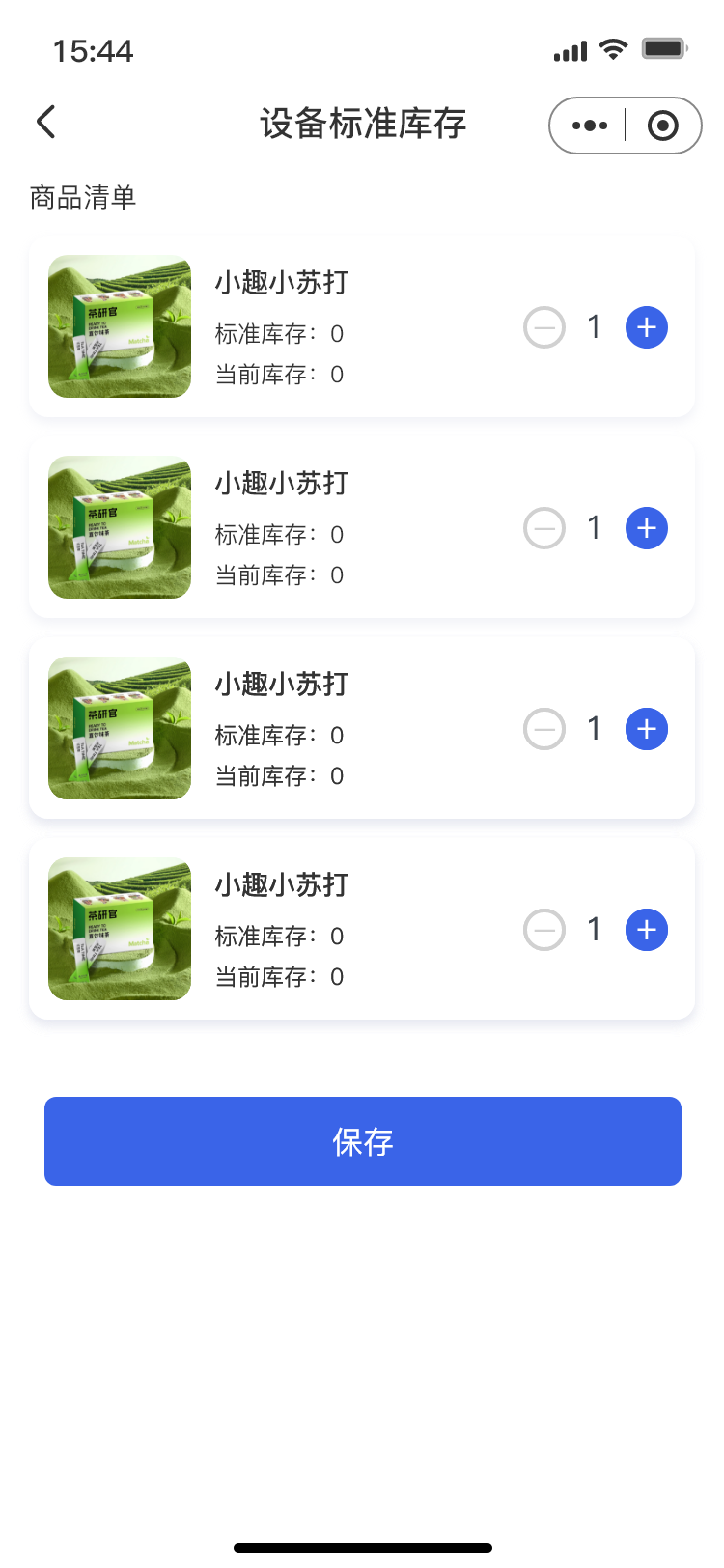Open the mini-program more options menu (•••)
Viewport: 724px width, 1568px height.
(x=588, y=125)
